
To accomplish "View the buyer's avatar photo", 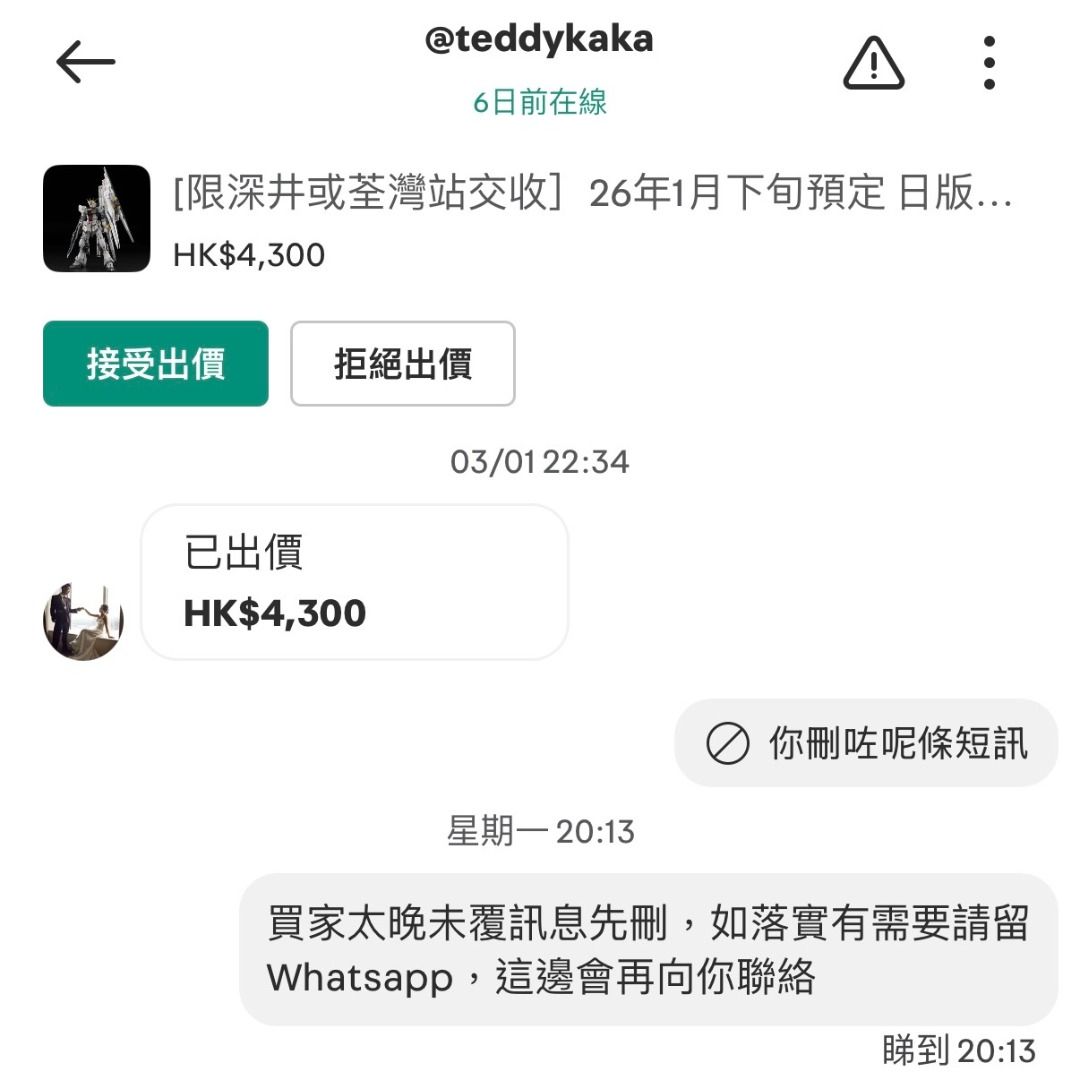I will click(x=83, y=620).
